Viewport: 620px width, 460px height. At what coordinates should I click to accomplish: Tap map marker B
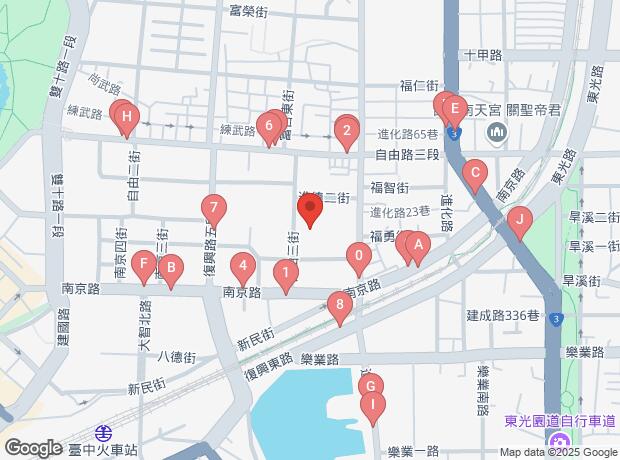pyautogui.click(x=171, y=267)
